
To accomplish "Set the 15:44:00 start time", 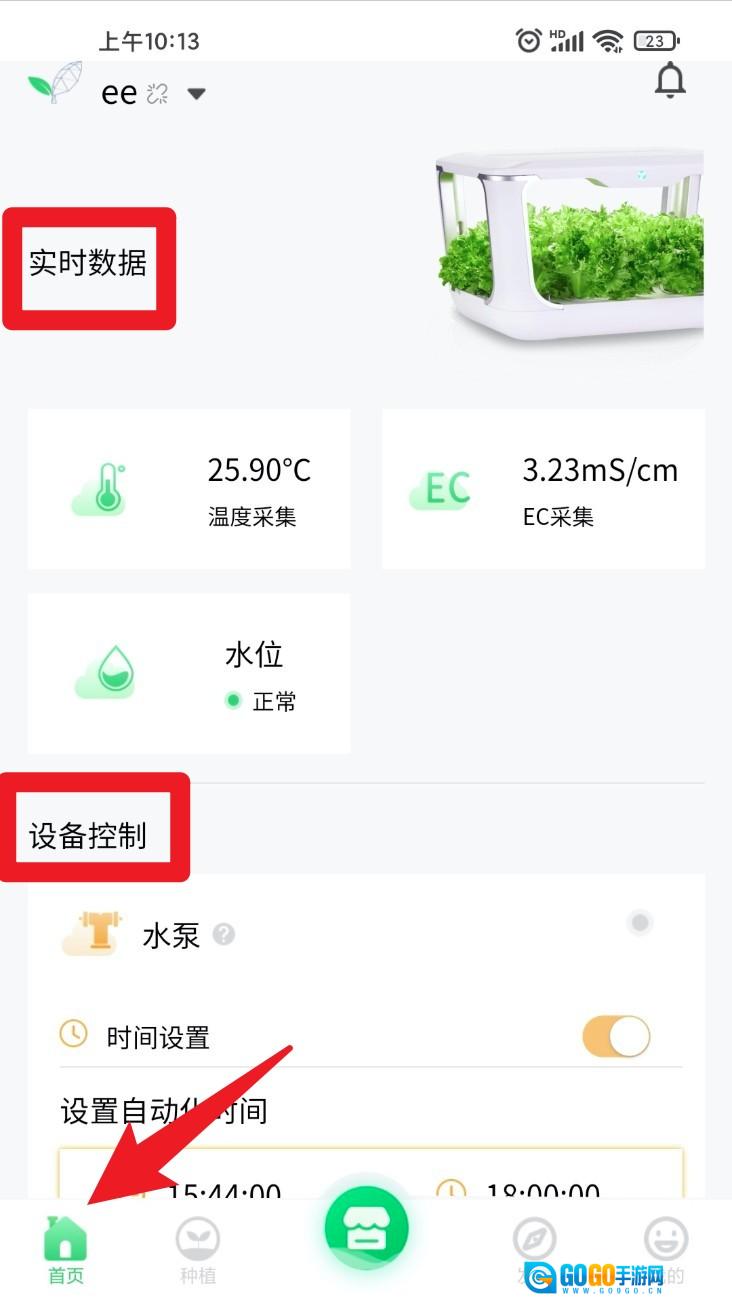I will 222,1190.
